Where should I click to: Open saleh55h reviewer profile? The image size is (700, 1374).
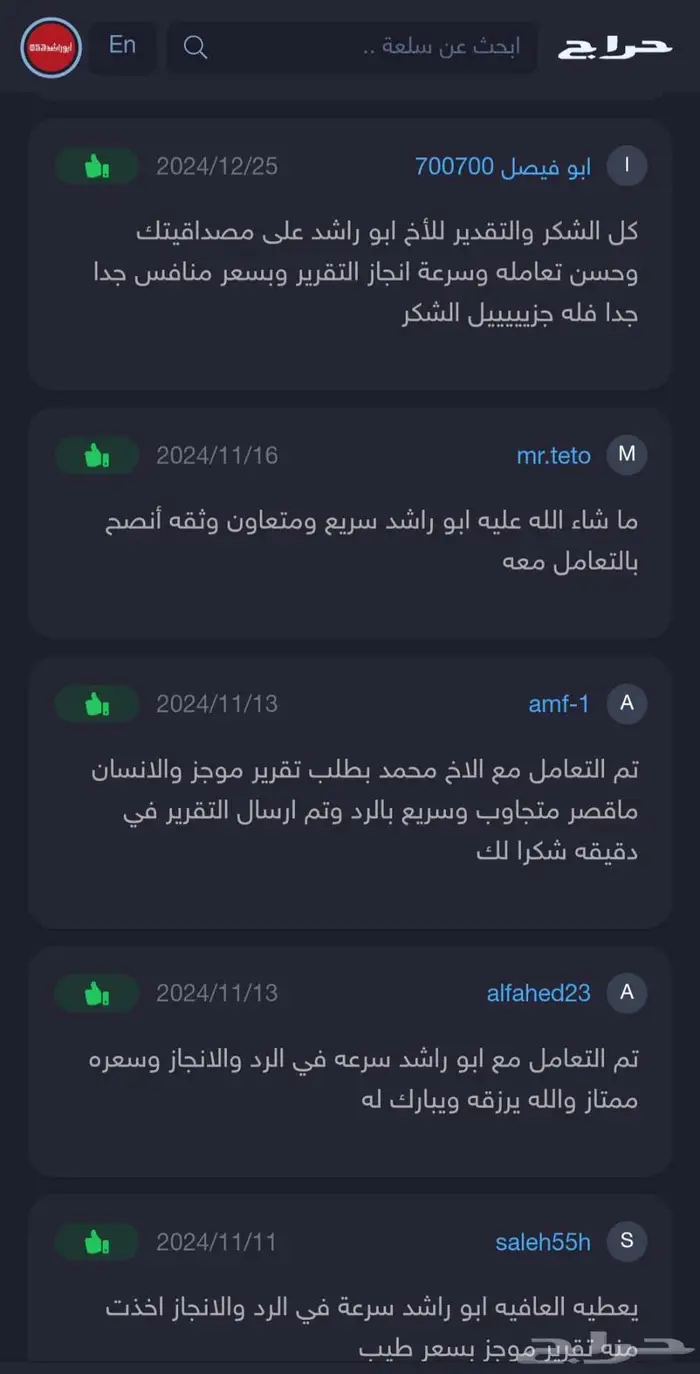543,1242
